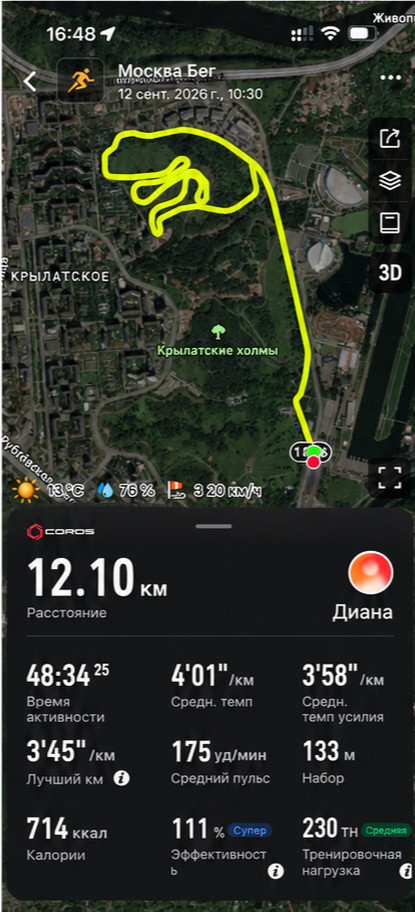Share this run activity
Screen dimensions: 415x912
click(x=390, y=138)
